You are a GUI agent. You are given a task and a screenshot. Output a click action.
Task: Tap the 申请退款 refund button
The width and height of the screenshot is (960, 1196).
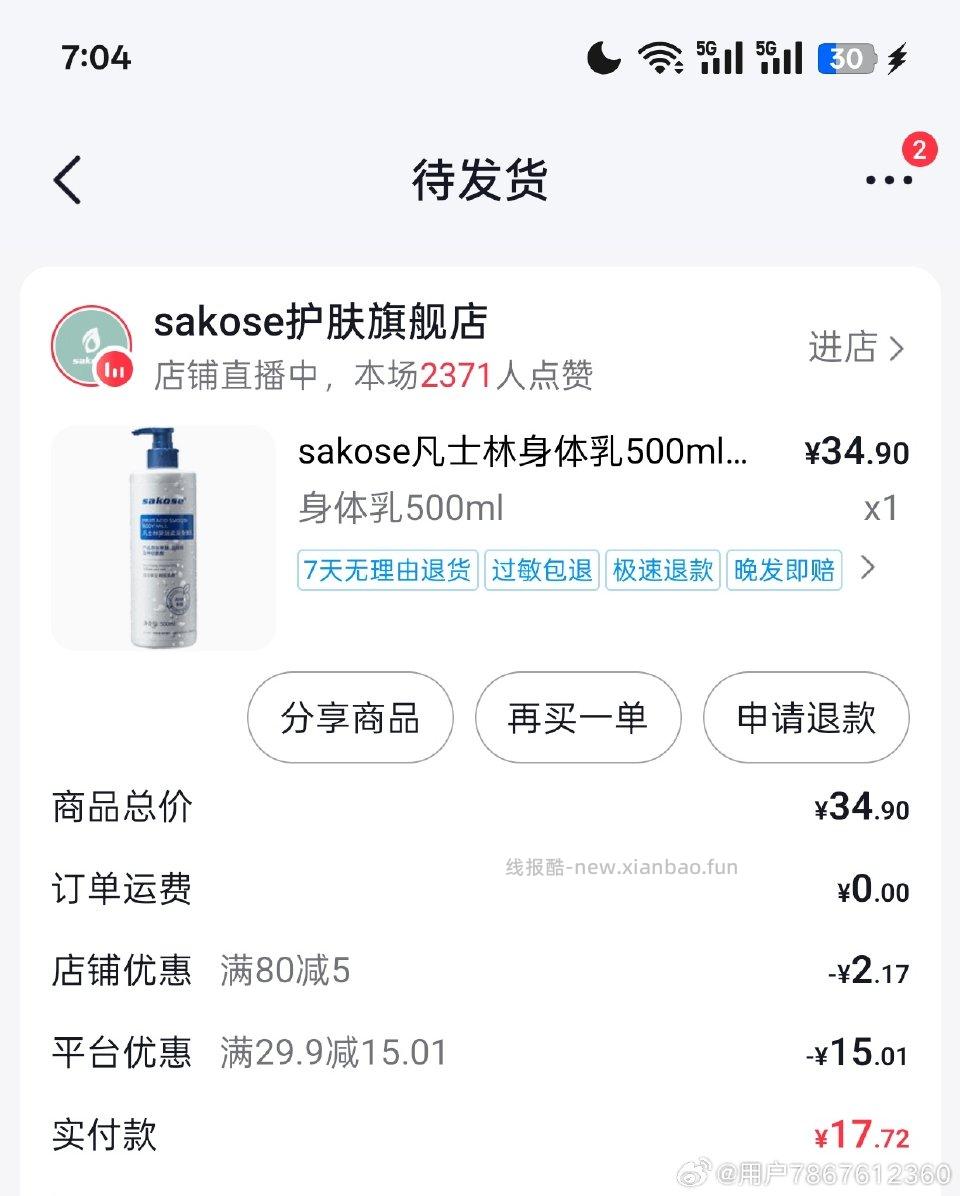(806, 717)
